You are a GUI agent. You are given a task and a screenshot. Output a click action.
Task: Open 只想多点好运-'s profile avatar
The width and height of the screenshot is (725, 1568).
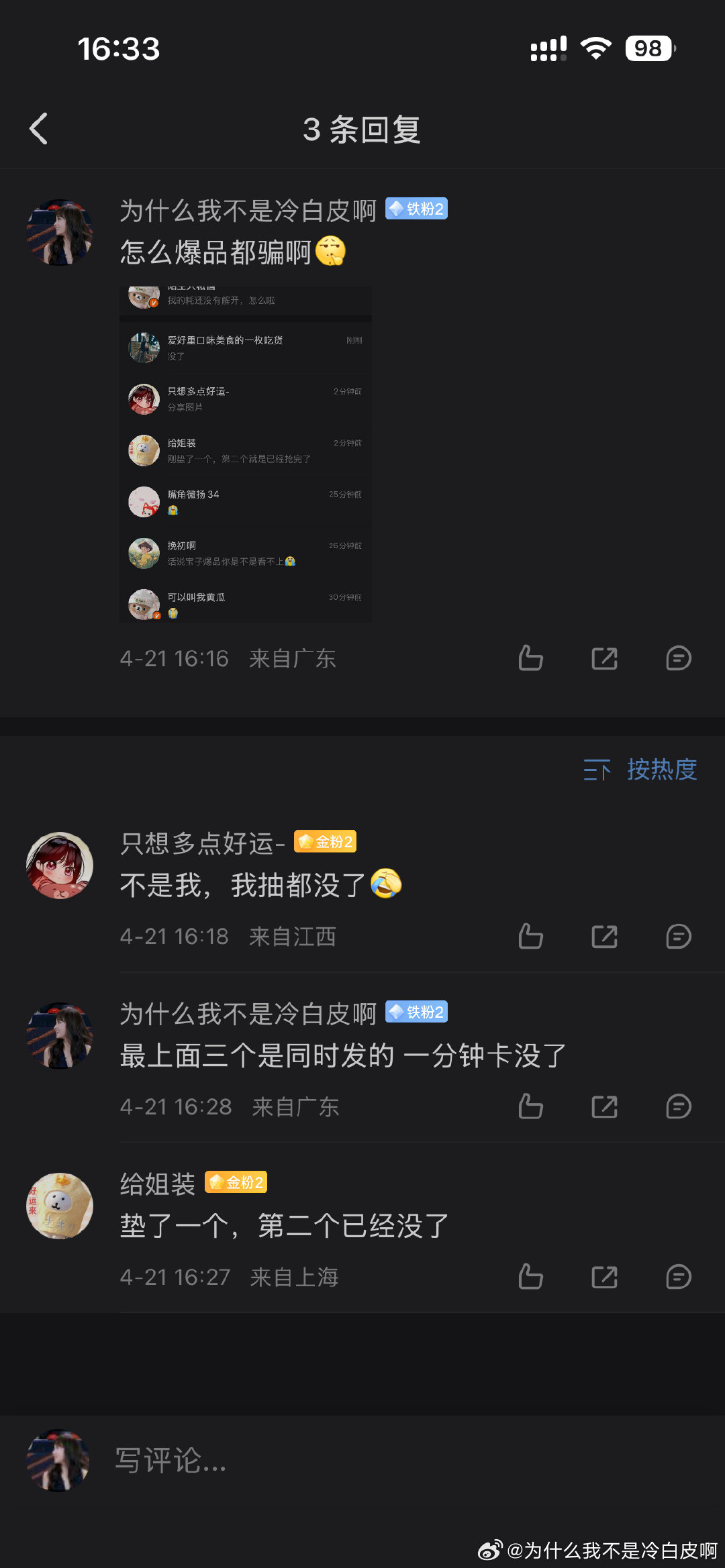pos(59,866)
